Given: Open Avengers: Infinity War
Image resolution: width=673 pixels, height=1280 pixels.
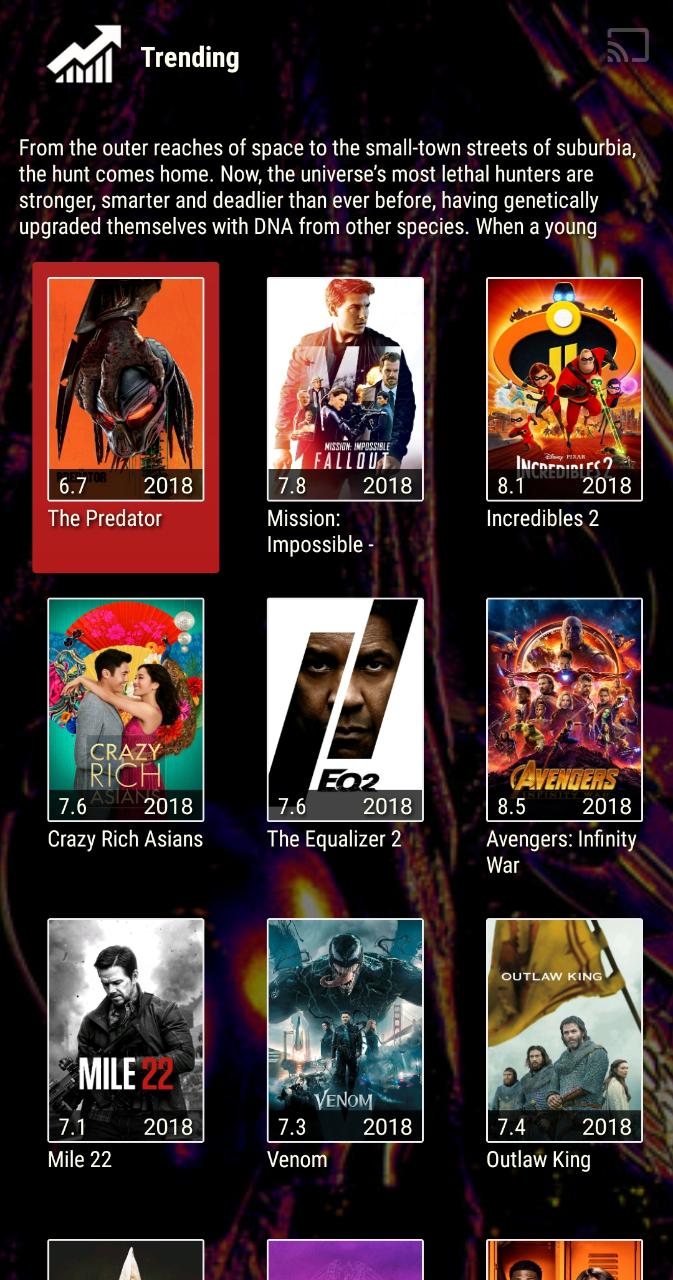Looking at the screenshot, I should click(x=564, y=710).
